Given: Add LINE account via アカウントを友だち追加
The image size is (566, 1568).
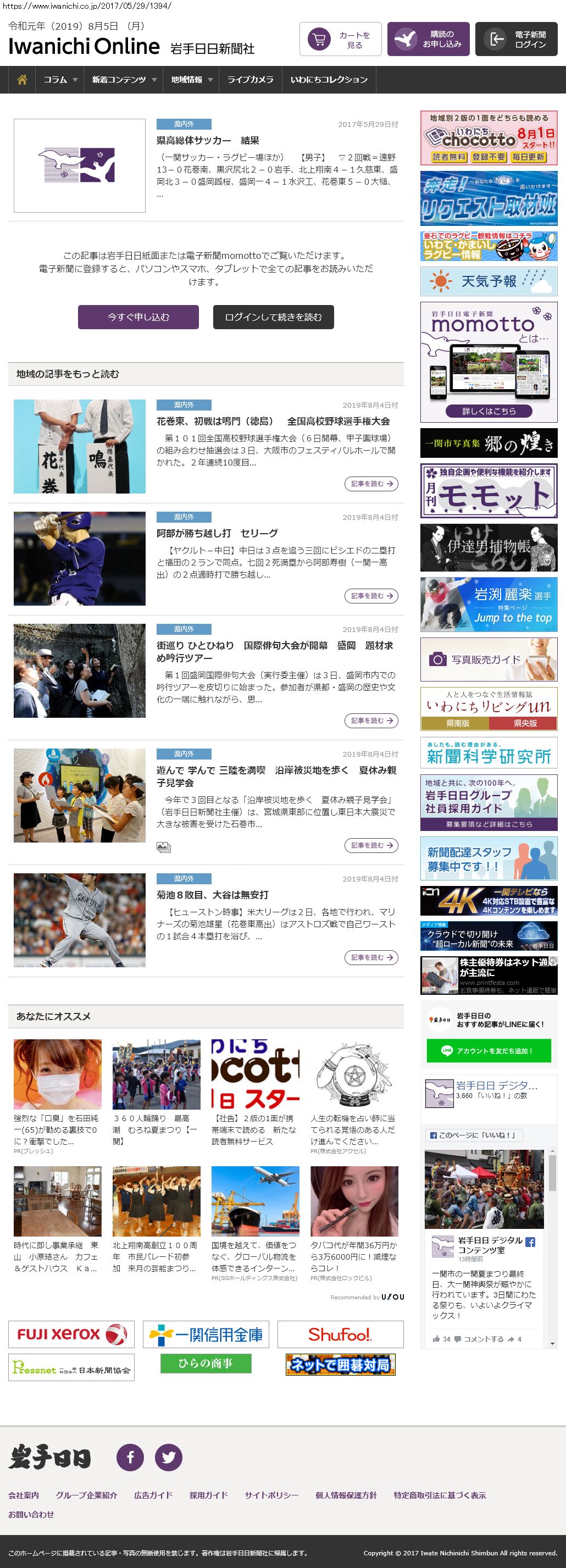Looking at the screenshot, I should 488,1051.
